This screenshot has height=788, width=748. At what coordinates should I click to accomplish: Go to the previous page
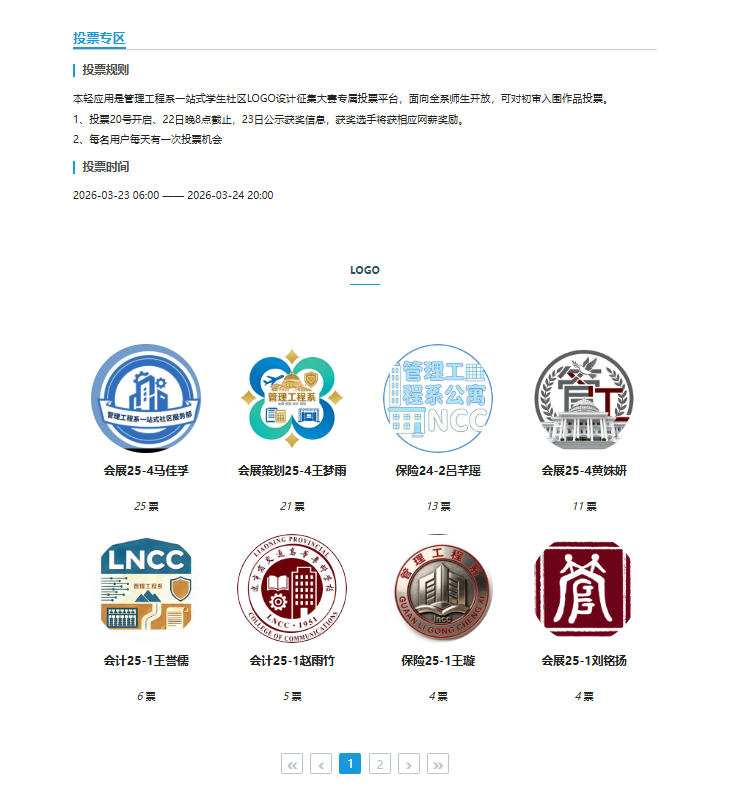(x=321, y=764)
